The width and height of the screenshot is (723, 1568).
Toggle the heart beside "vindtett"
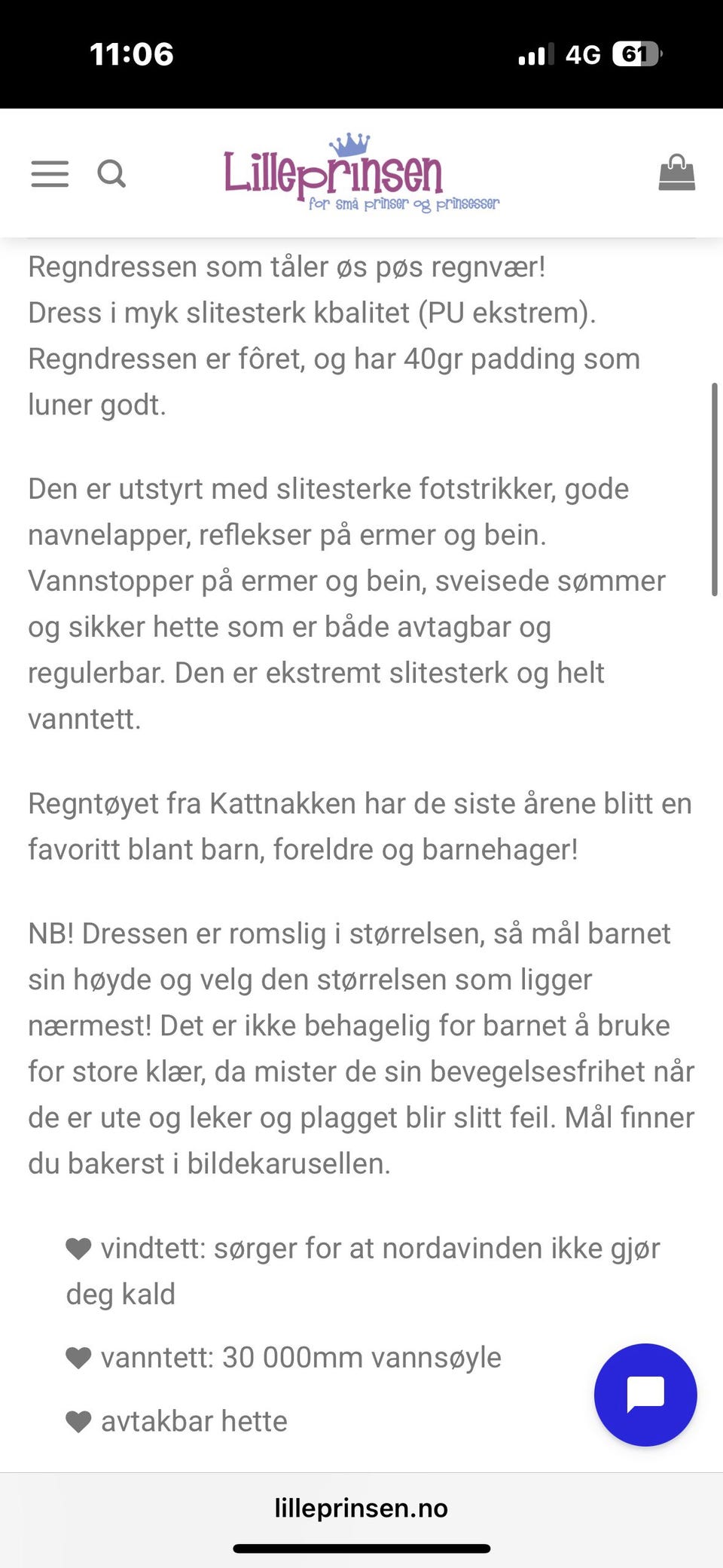tap(78, 1247)
